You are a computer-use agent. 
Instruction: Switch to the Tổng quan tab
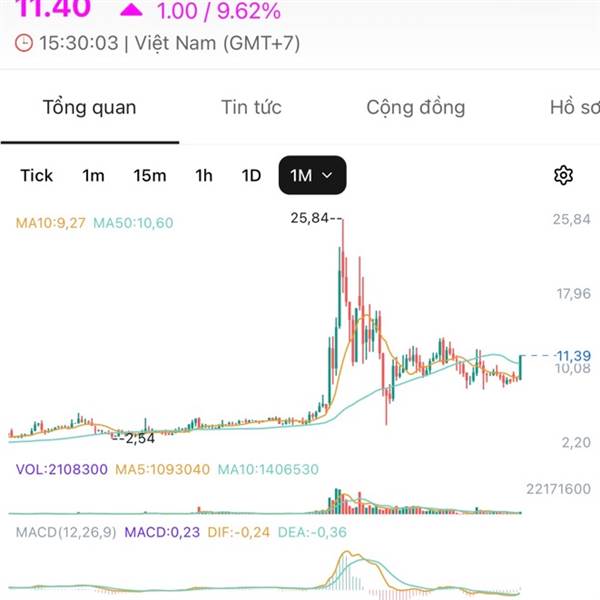point(90,108)
